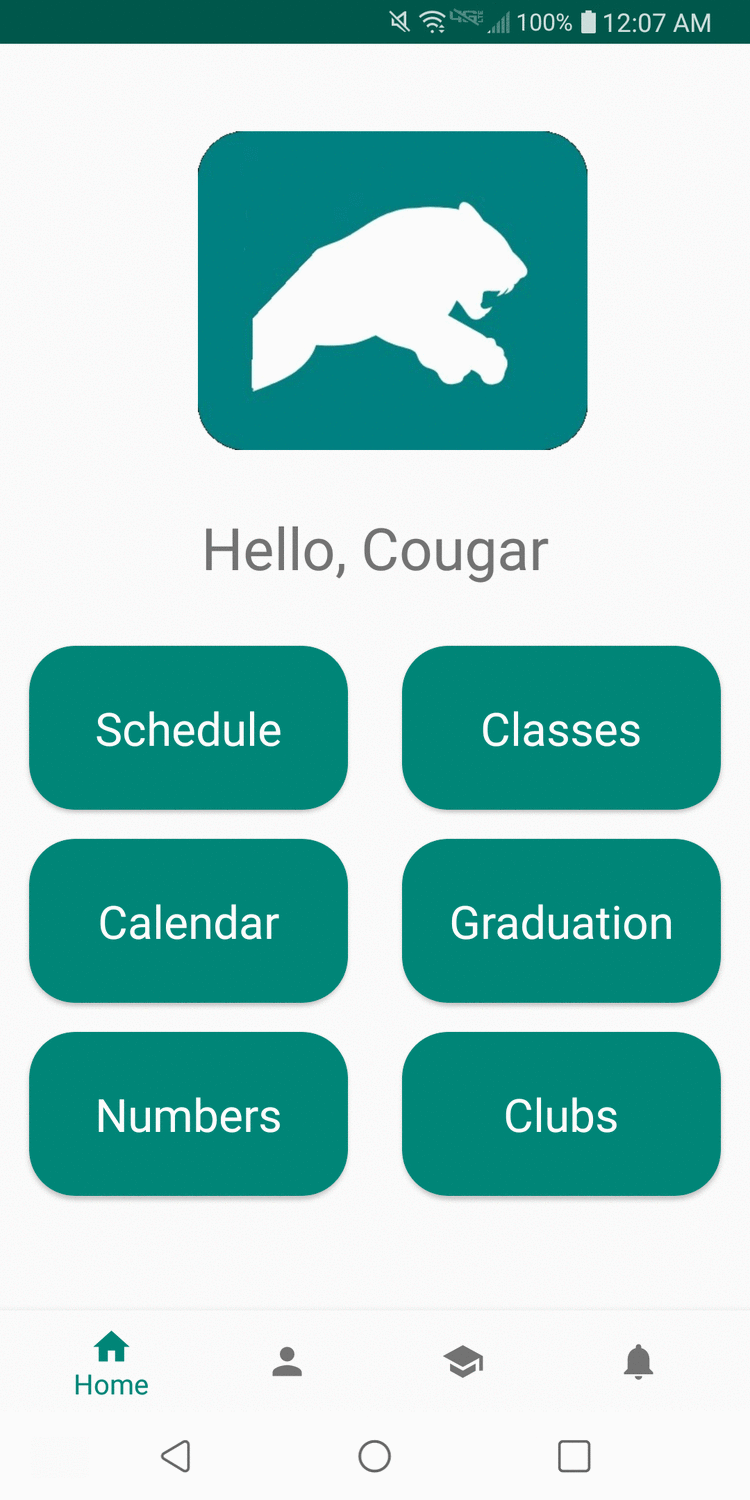
Task: Open the notifications bell tab
Action: point(638,1362)
